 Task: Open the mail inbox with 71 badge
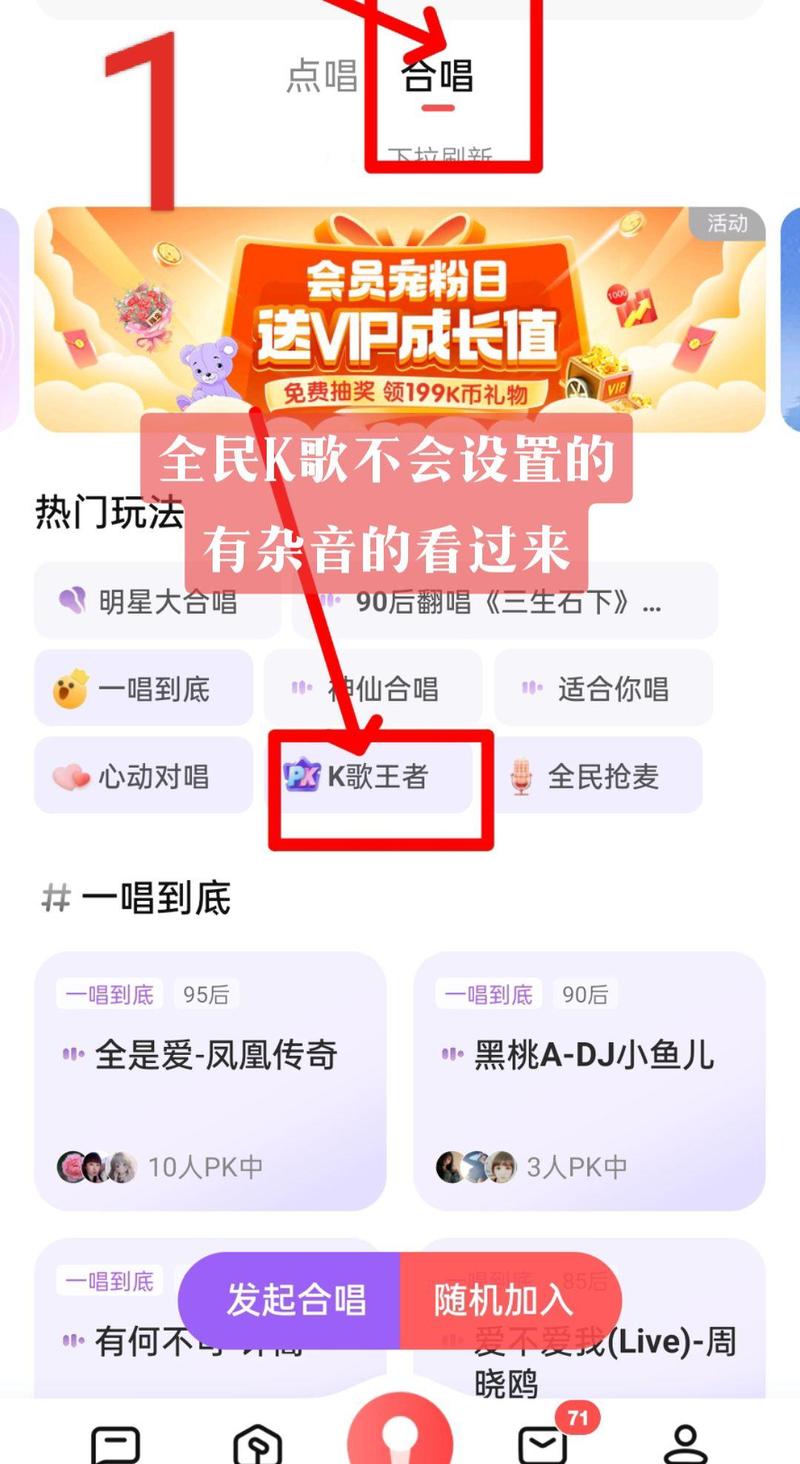543,1440
